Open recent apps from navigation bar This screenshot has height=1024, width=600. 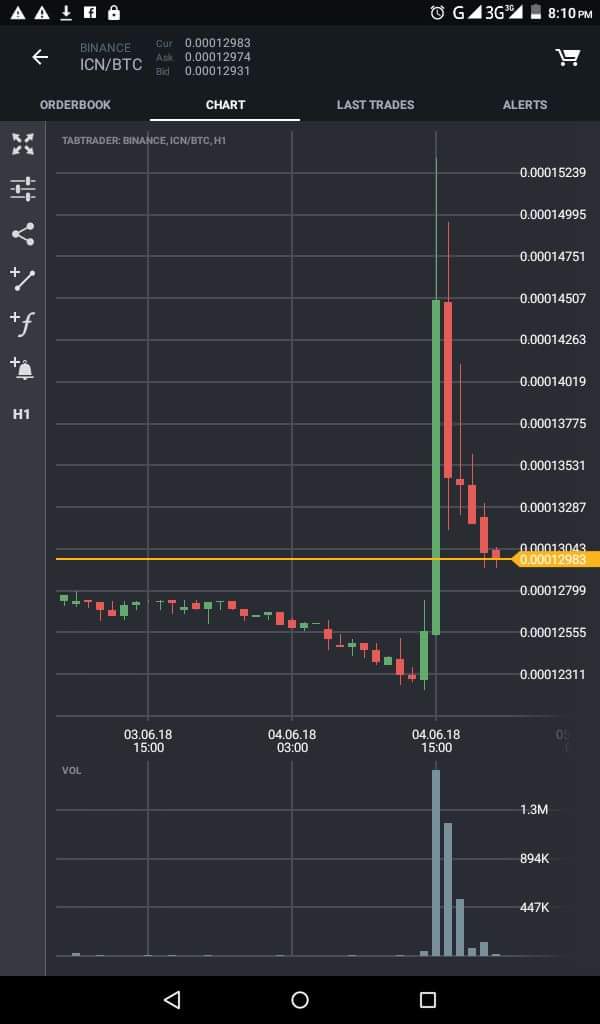coord(428,999)
